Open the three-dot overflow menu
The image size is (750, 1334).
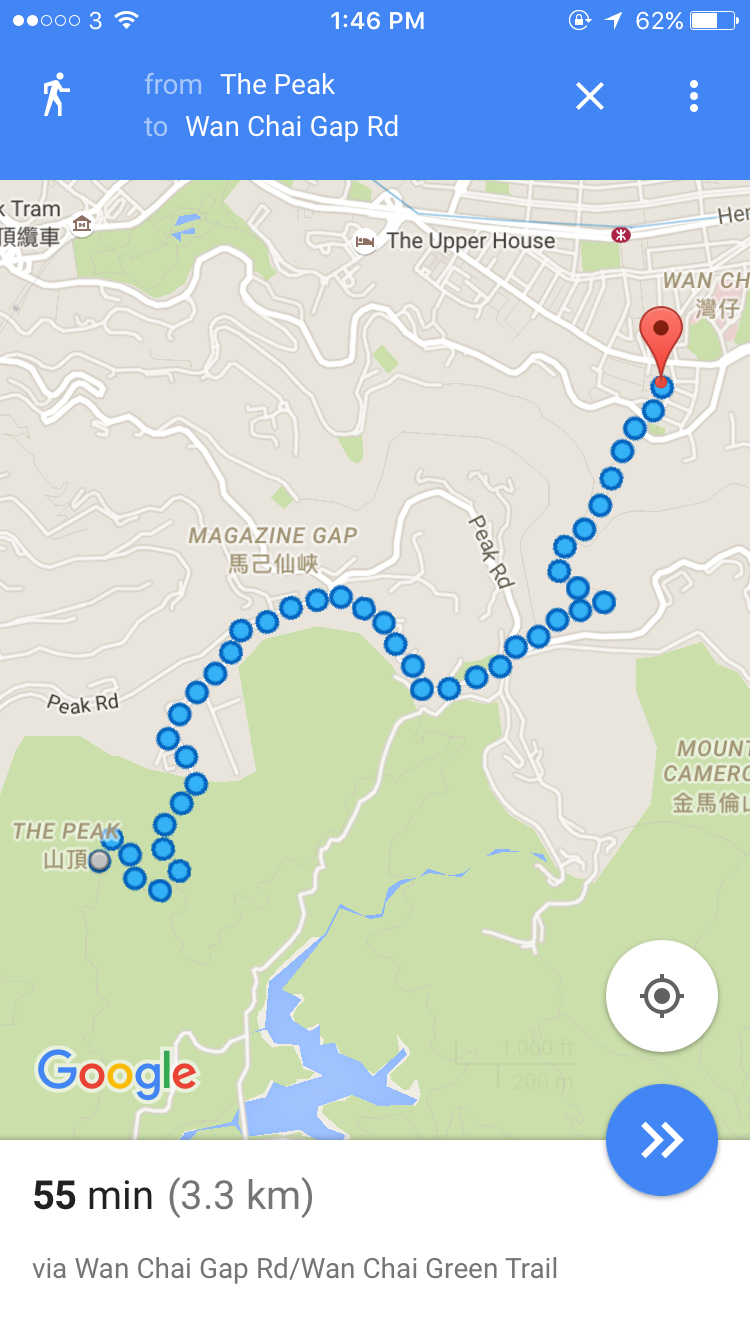(x=693, y=96)
